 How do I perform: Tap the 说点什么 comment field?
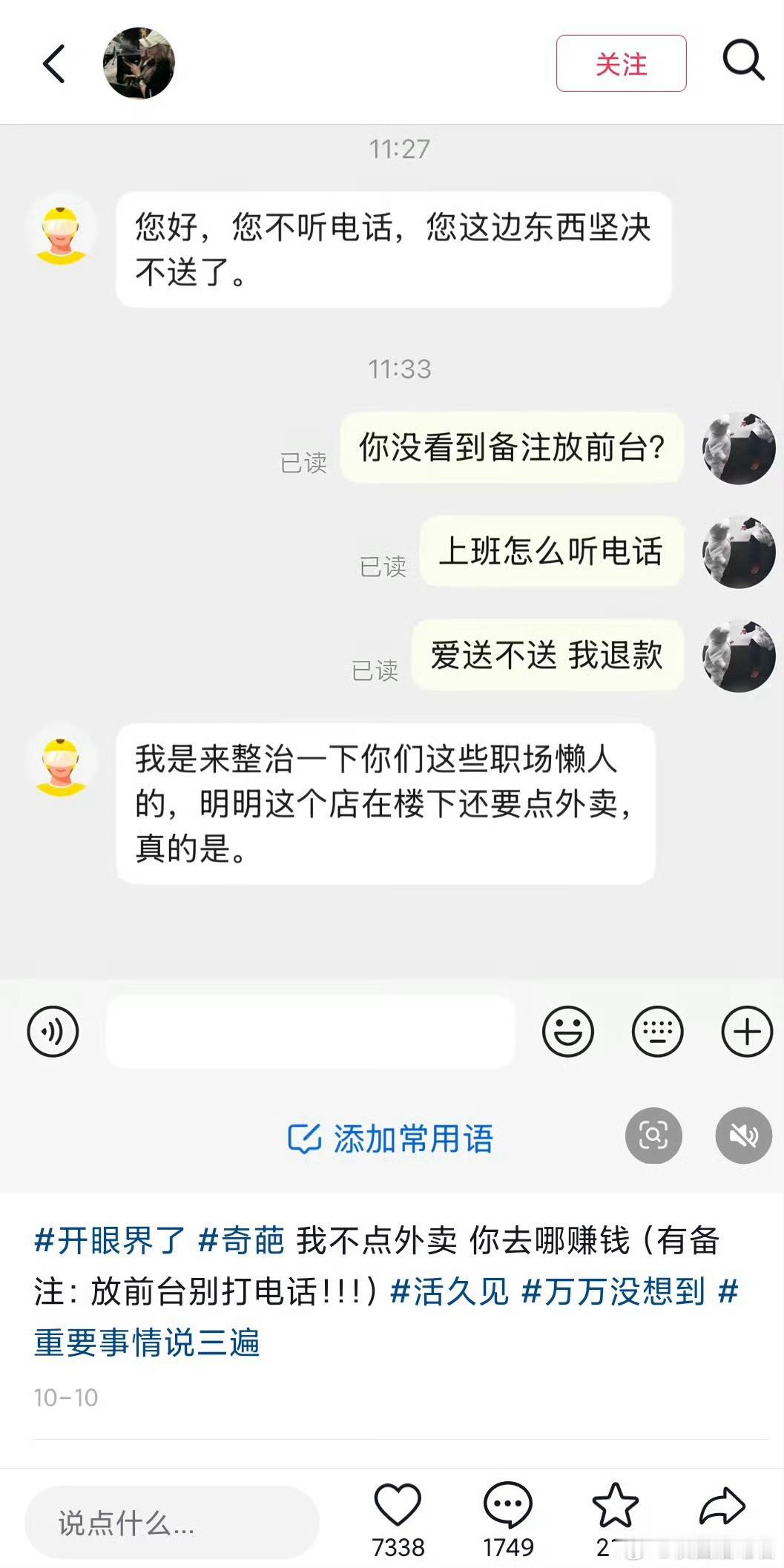click(x=171, y=1523)
